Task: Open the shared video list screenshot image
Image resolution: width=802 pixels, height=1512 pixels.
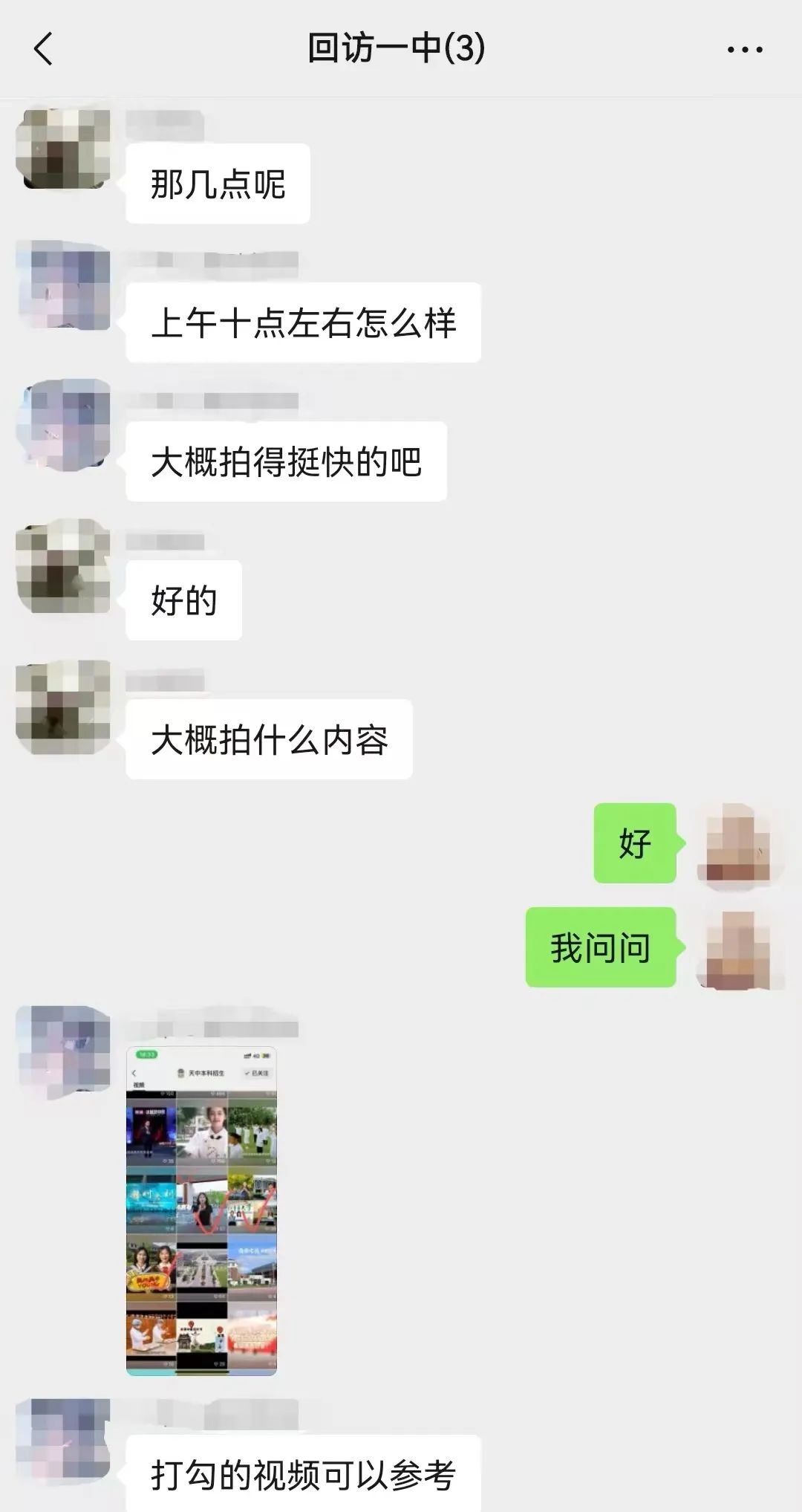Action: tap(201, 1210)
